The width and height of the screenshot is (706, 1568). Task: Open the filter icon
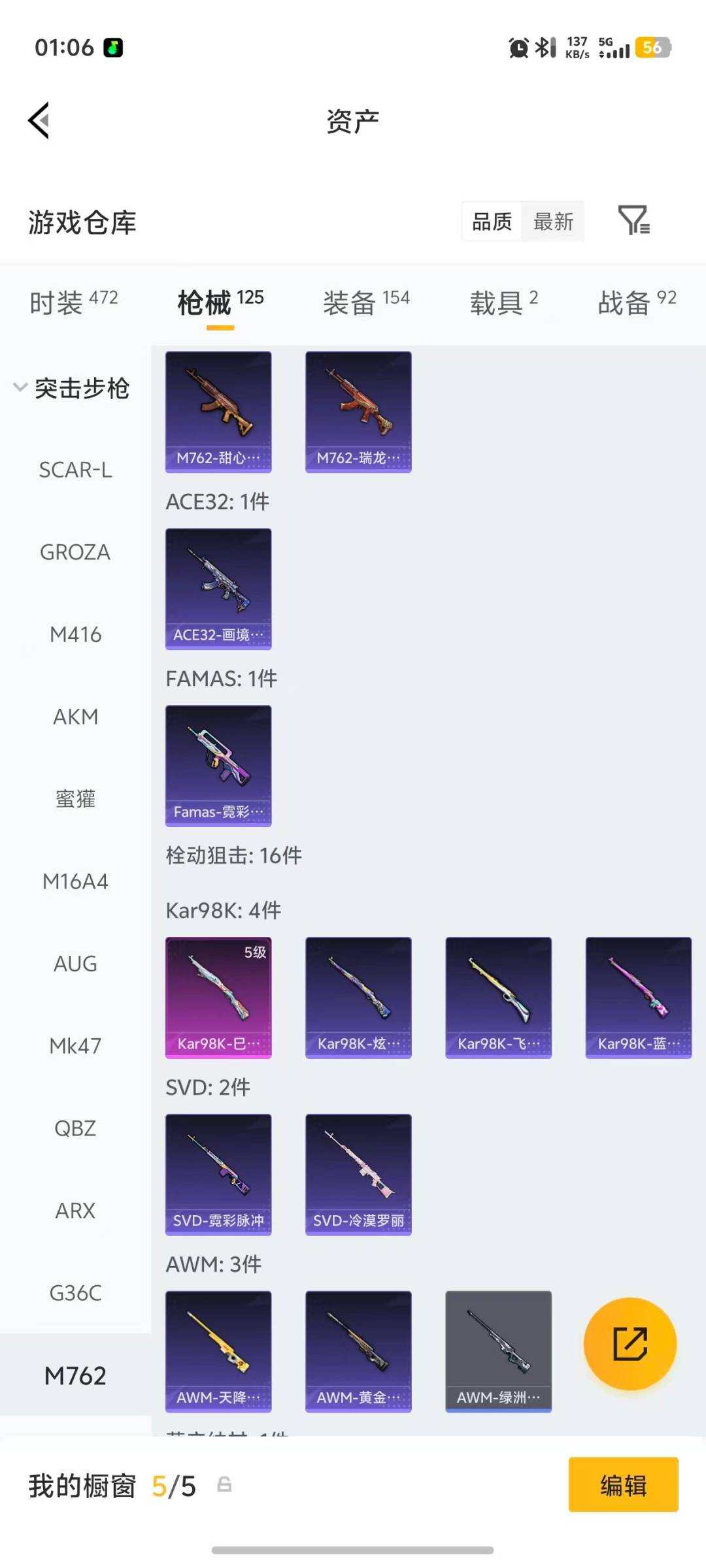point(633,221)
